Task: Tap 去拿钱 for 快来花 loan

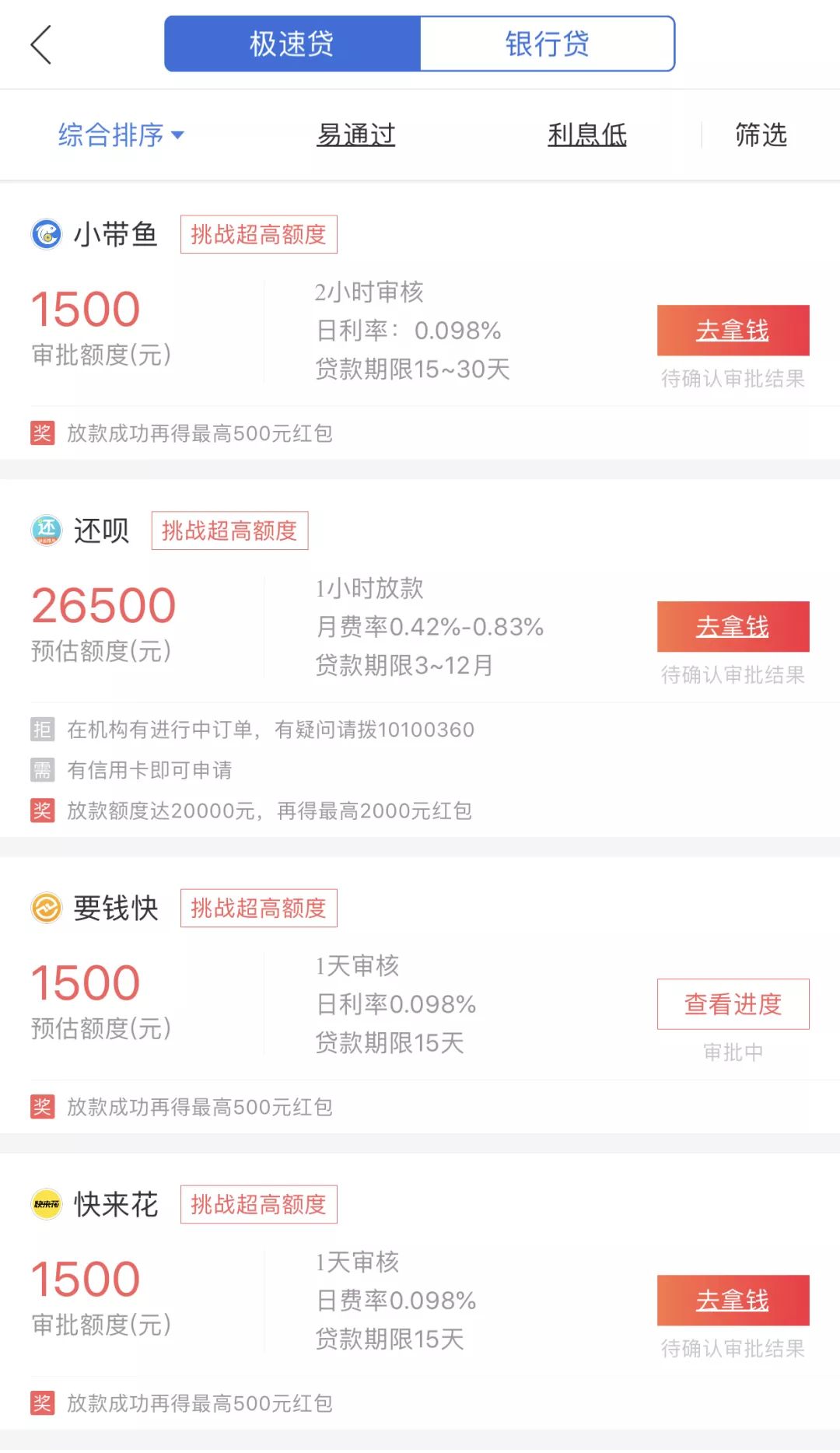Action: tap(733, 1300)
